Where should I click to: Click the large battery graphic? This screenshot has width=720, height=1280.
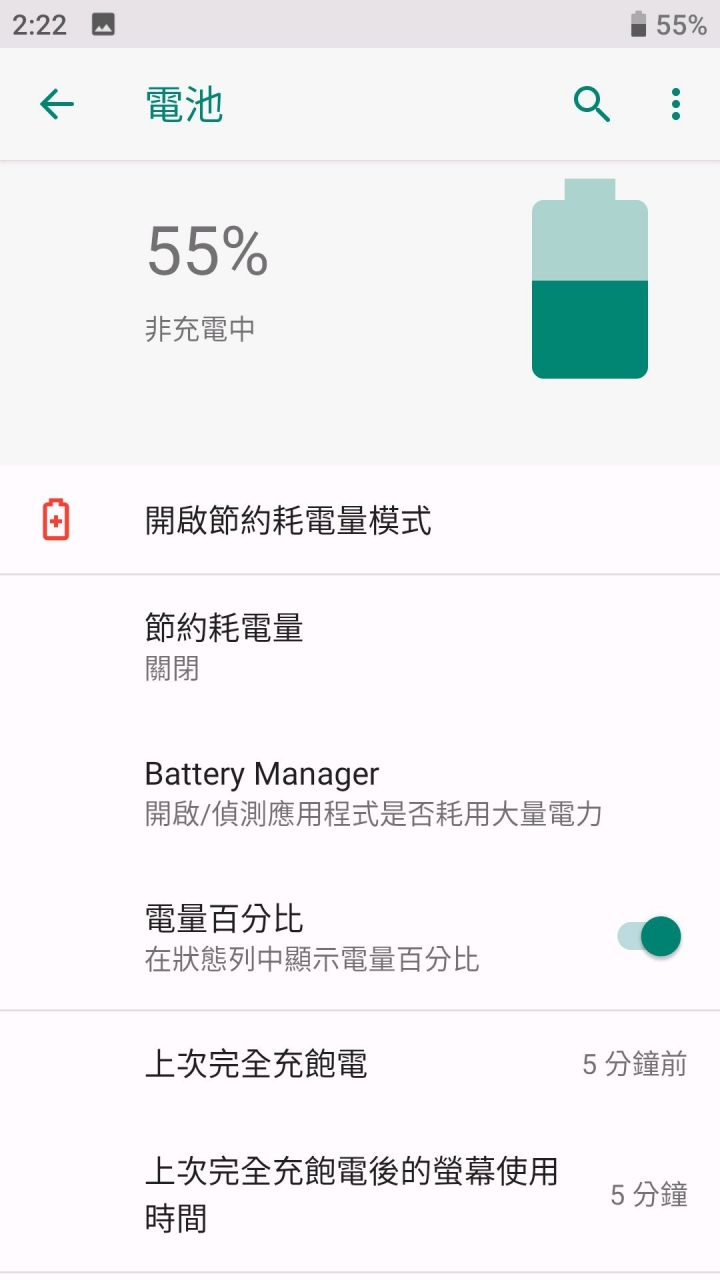coord(590,280)
